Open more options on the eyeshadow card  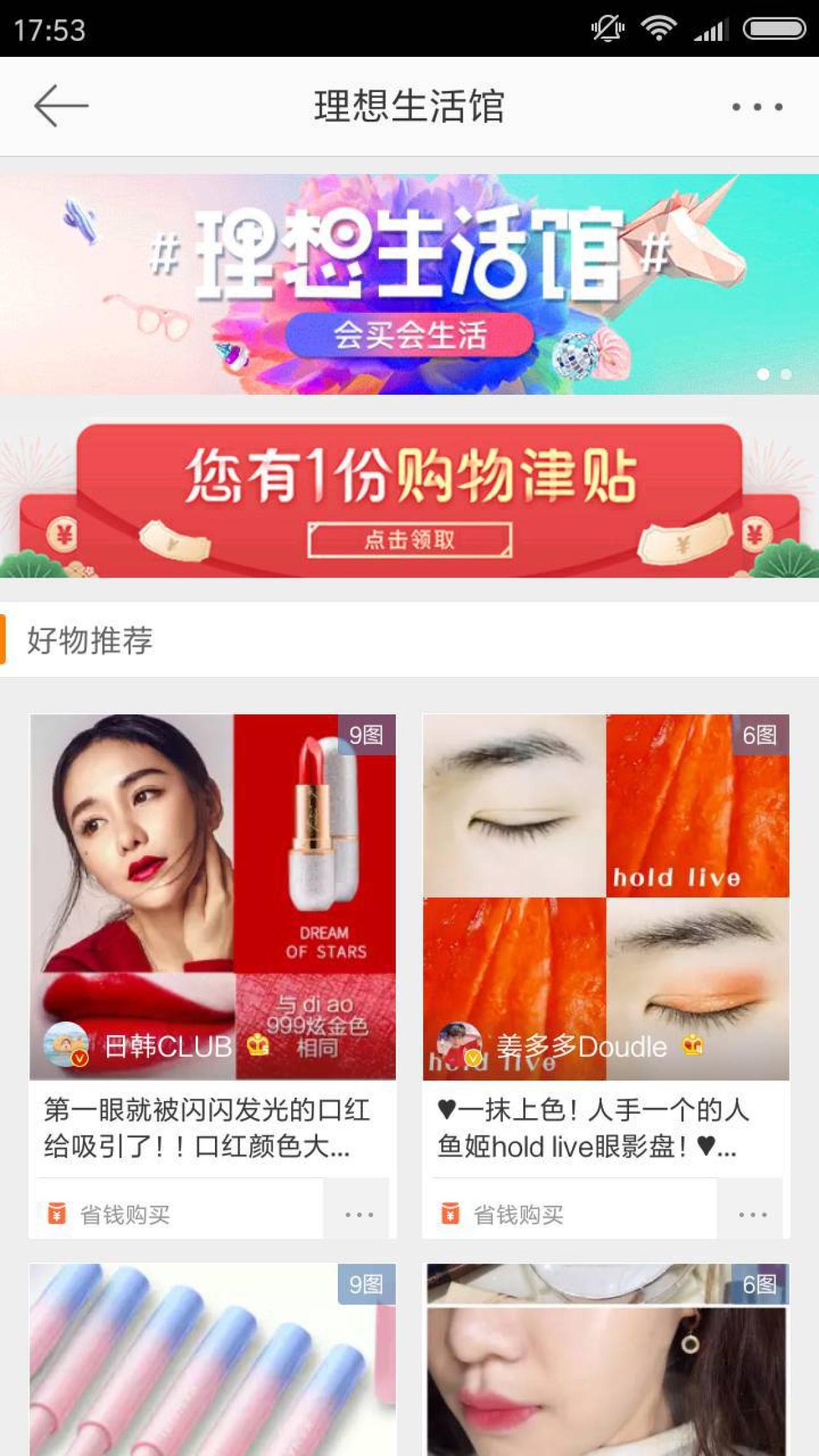(x=752, y=1214)
